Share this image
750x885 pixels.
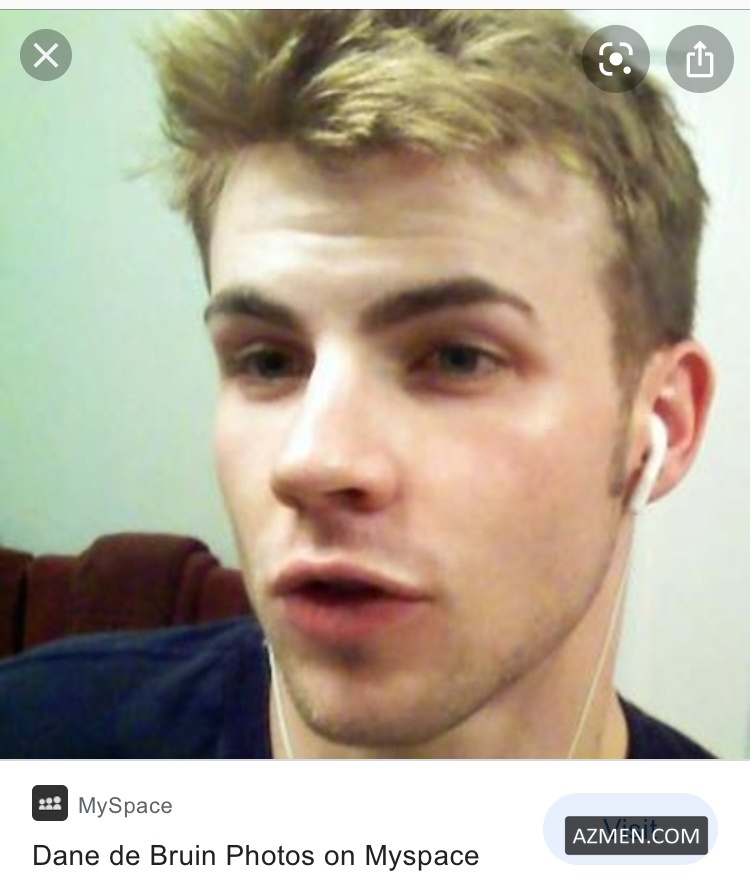coord(700,59)
